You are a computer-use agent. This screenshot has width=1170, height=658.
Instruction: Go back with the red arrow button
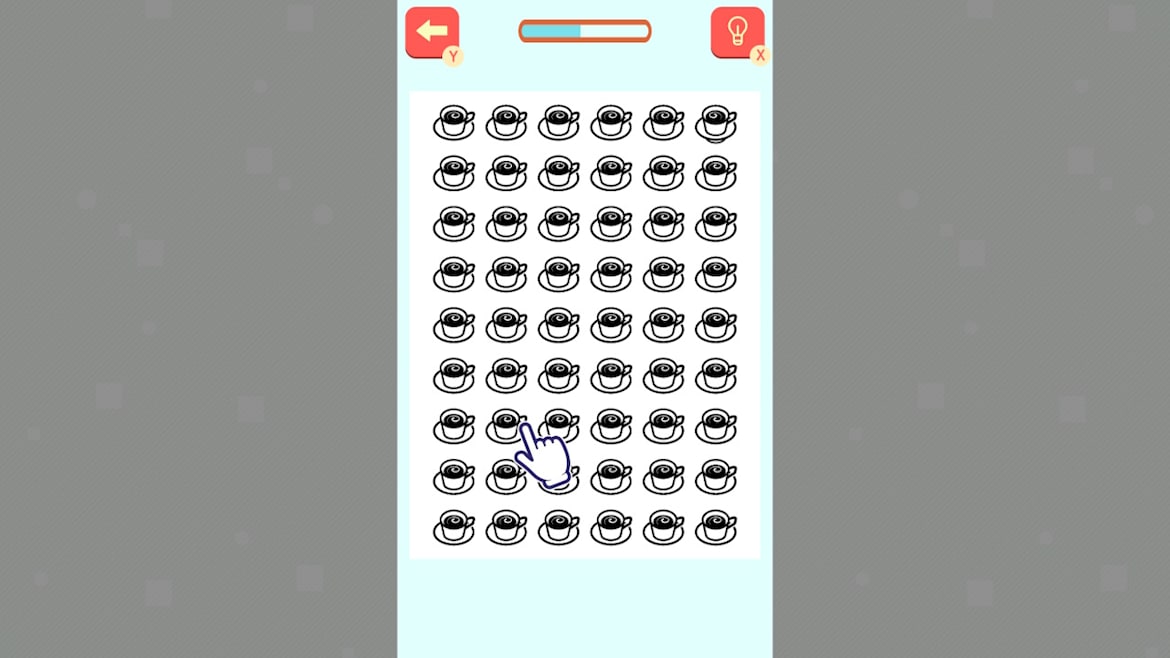432,32
